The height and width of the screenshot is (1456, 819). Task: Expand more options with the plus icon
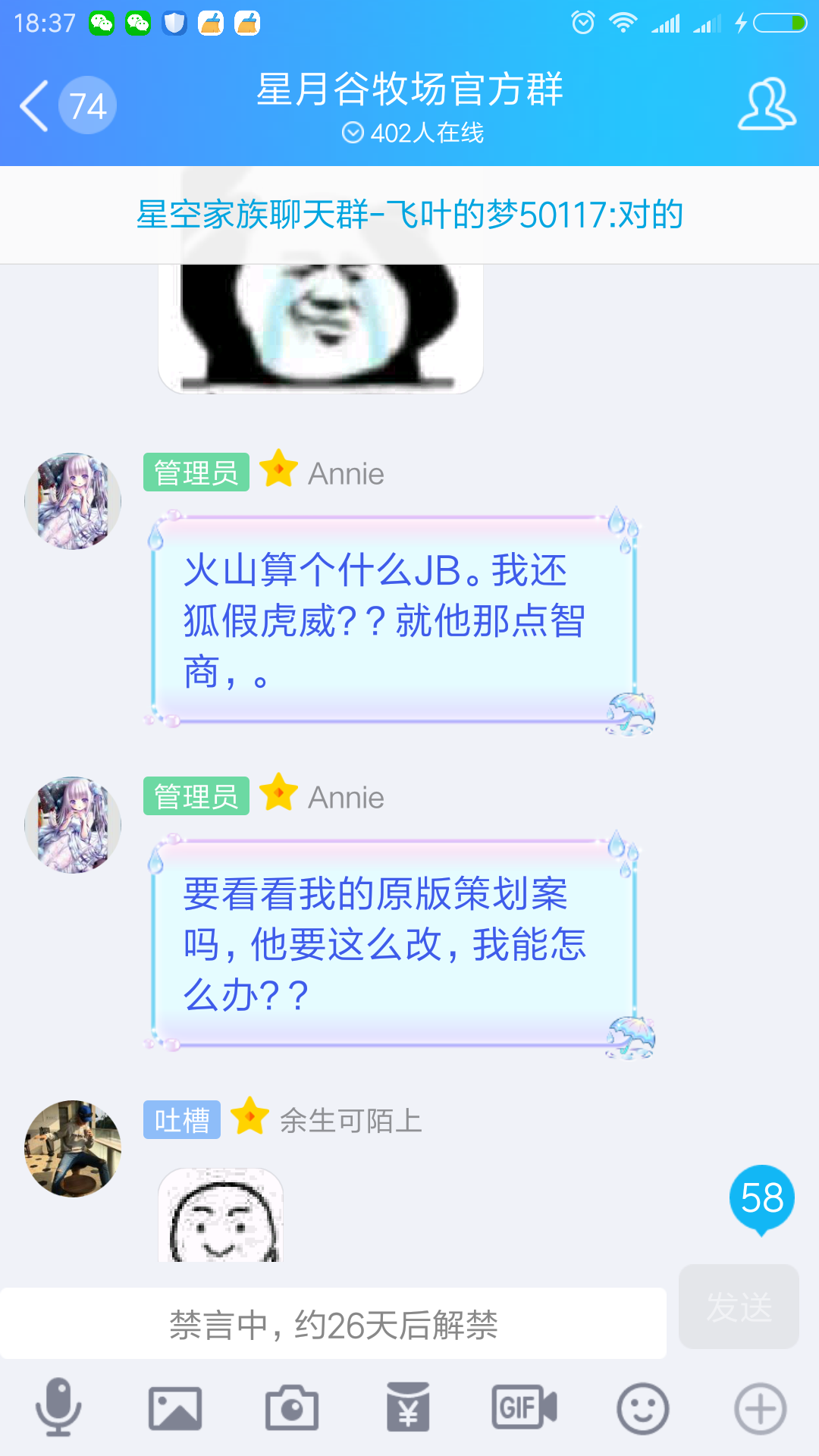click(x=760, y=1408)
